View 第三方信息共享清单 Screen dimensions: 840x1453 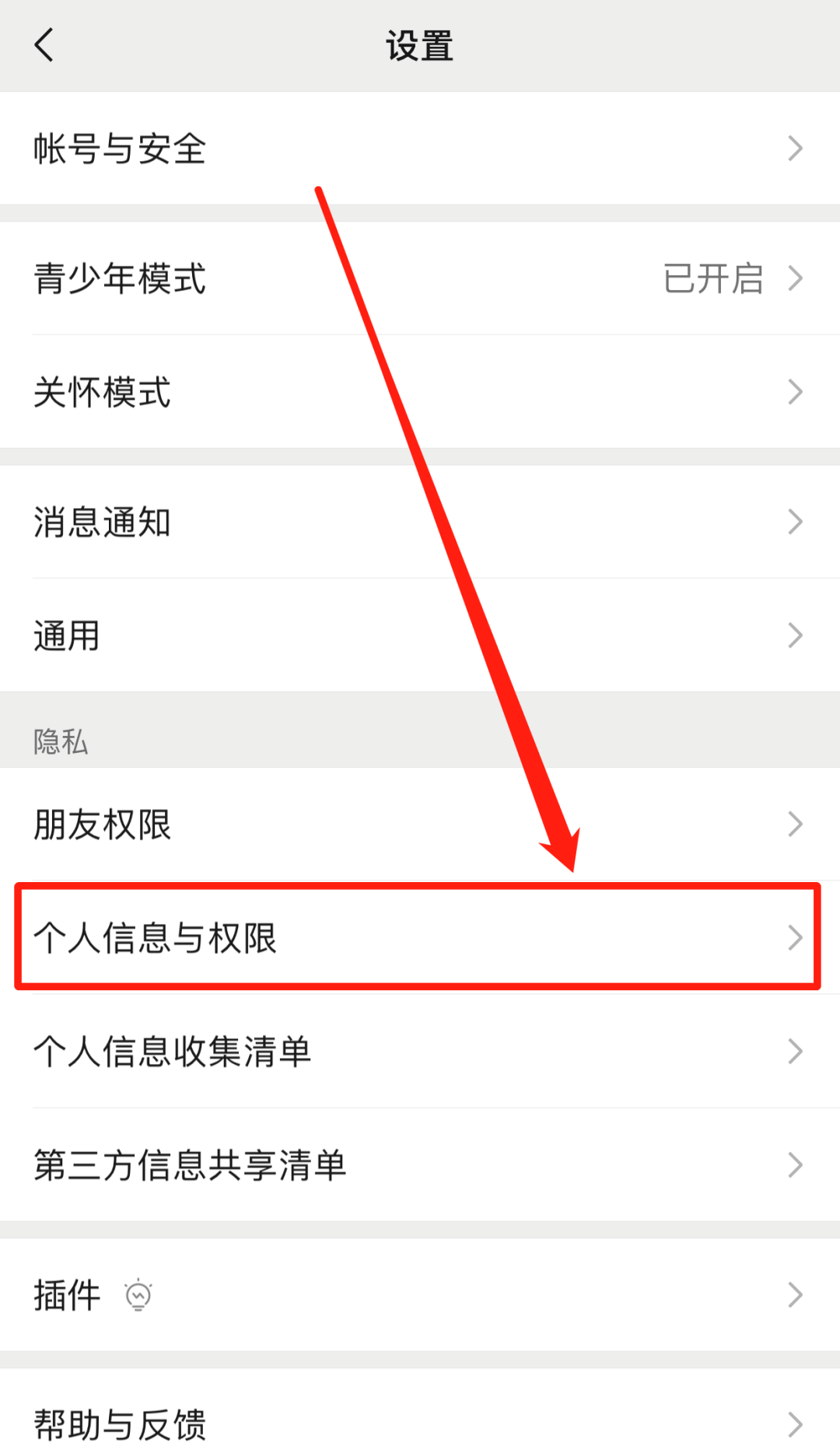pos(420,1165)
